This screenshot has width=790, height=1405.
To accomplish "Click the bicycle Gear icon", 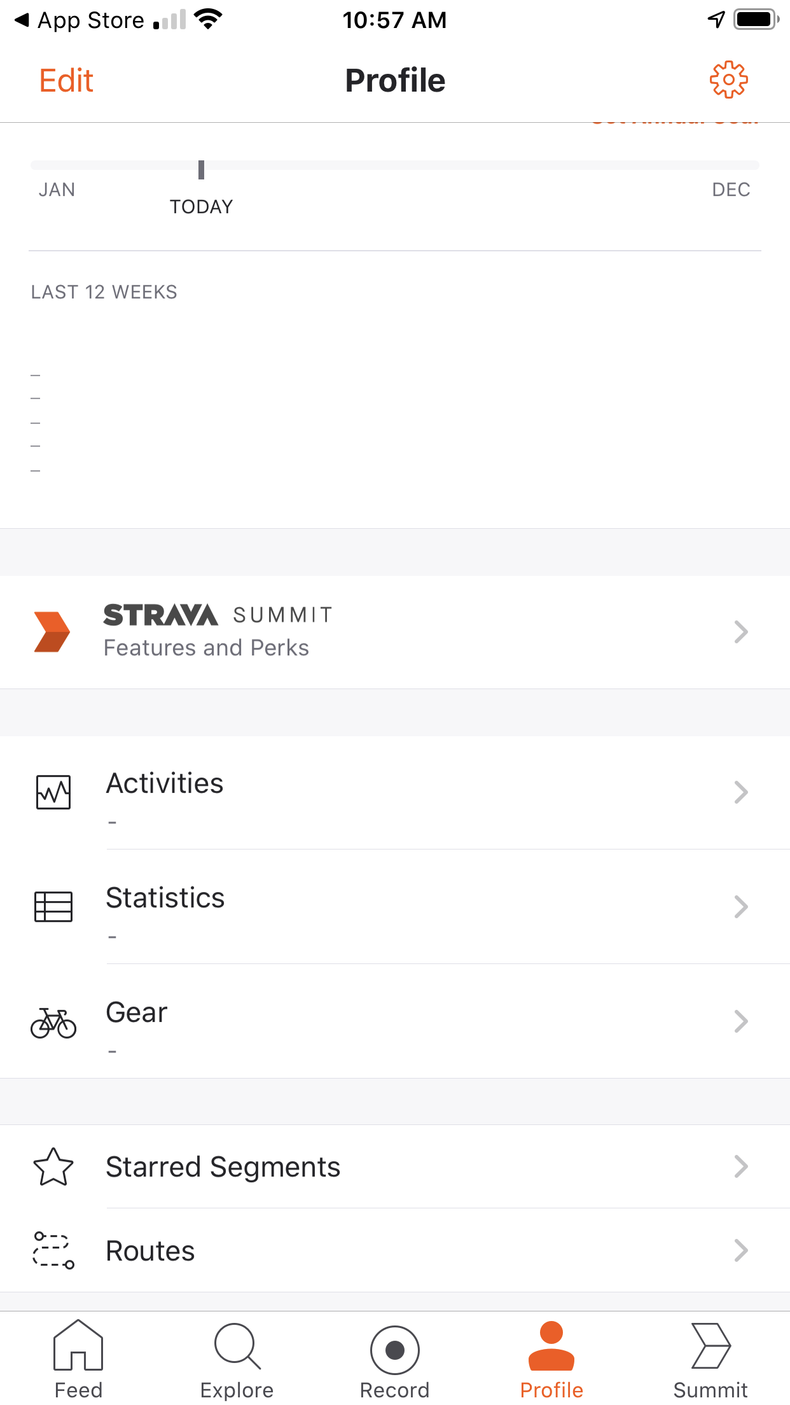I will (53, 1022).
